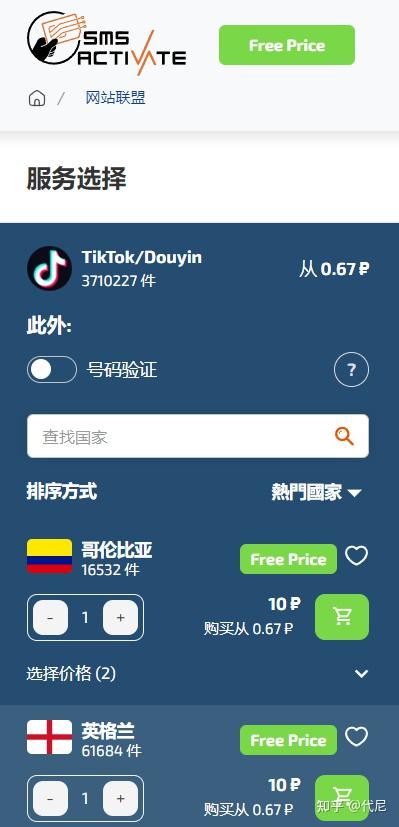This screenshot has width=399, height=827.
Task: Focus the 查找国家 search field
Action: pos(198,436)
